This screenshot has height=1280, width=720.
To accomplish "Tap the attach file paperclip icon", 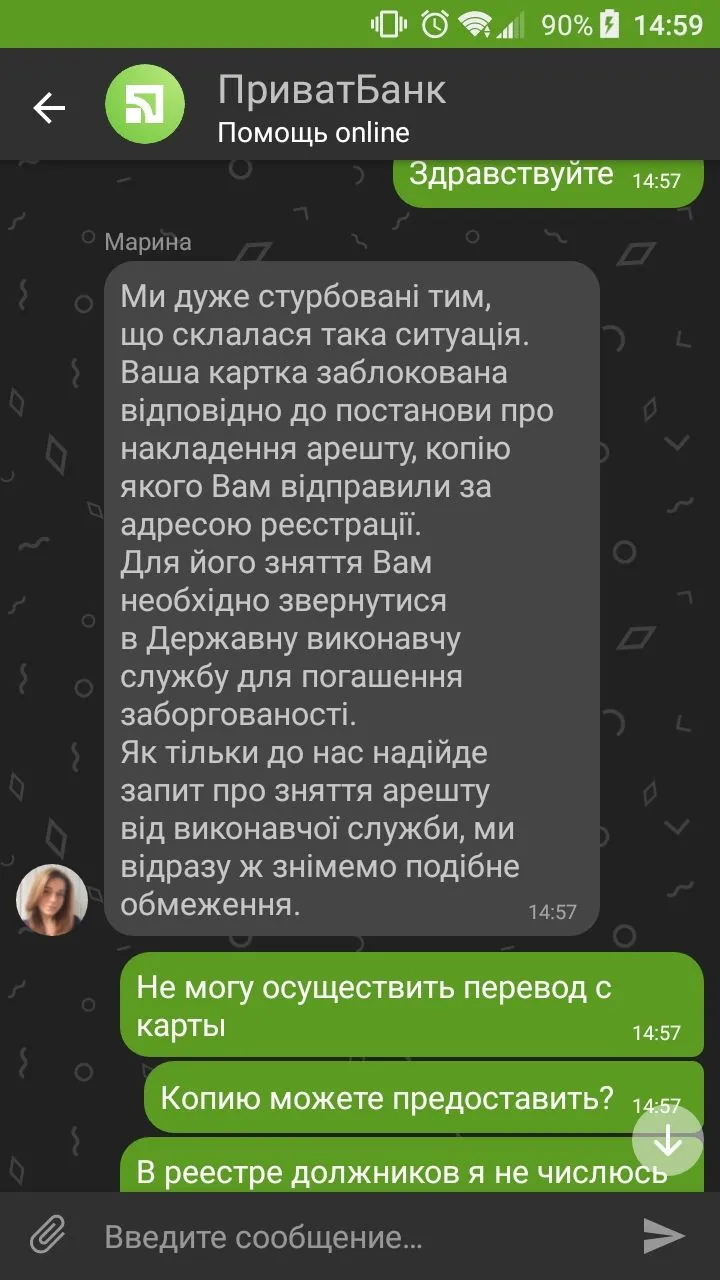I will click(47, 1236).
